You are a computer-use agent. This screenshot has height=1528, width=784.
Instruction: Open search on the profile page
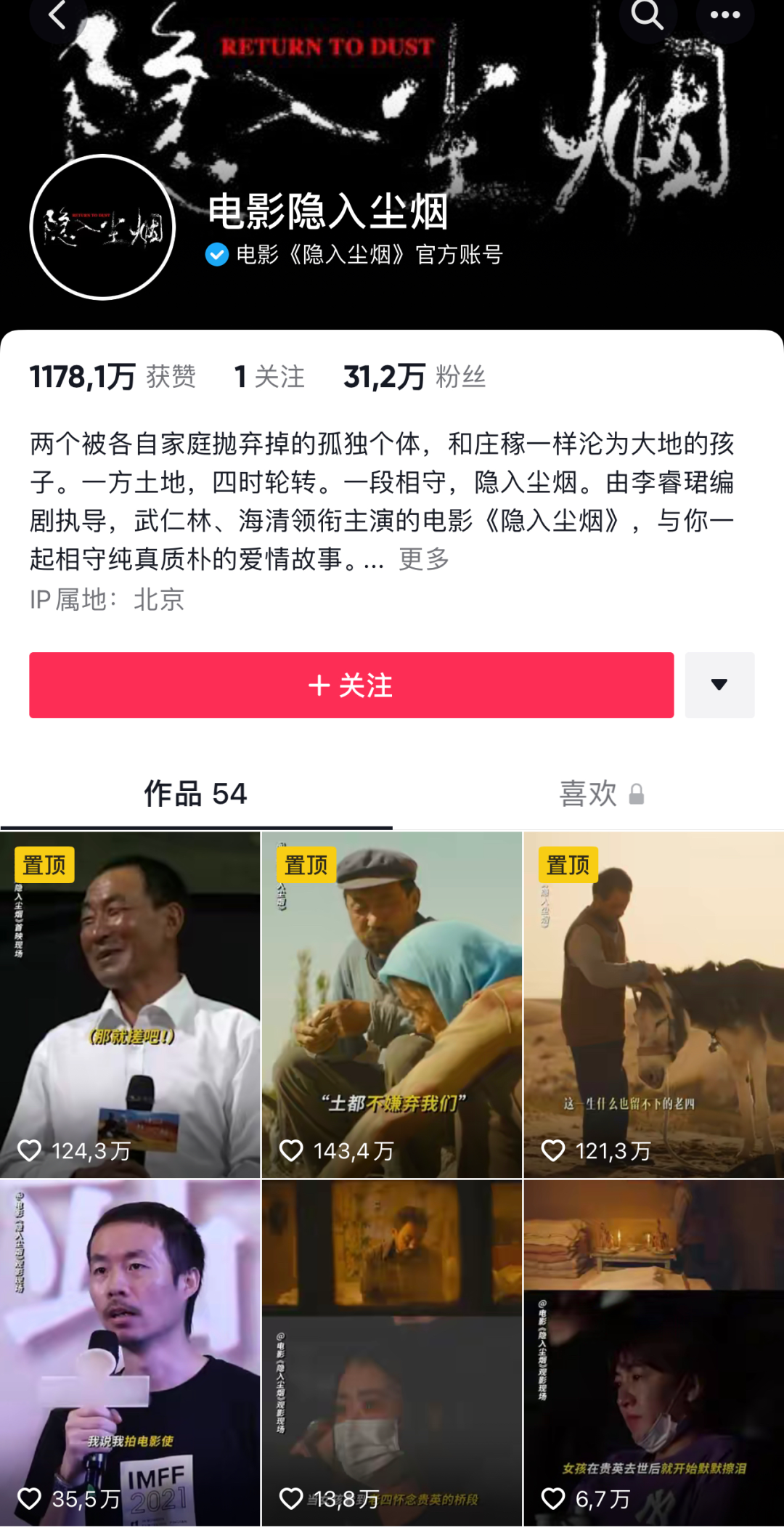click(647, 15)
